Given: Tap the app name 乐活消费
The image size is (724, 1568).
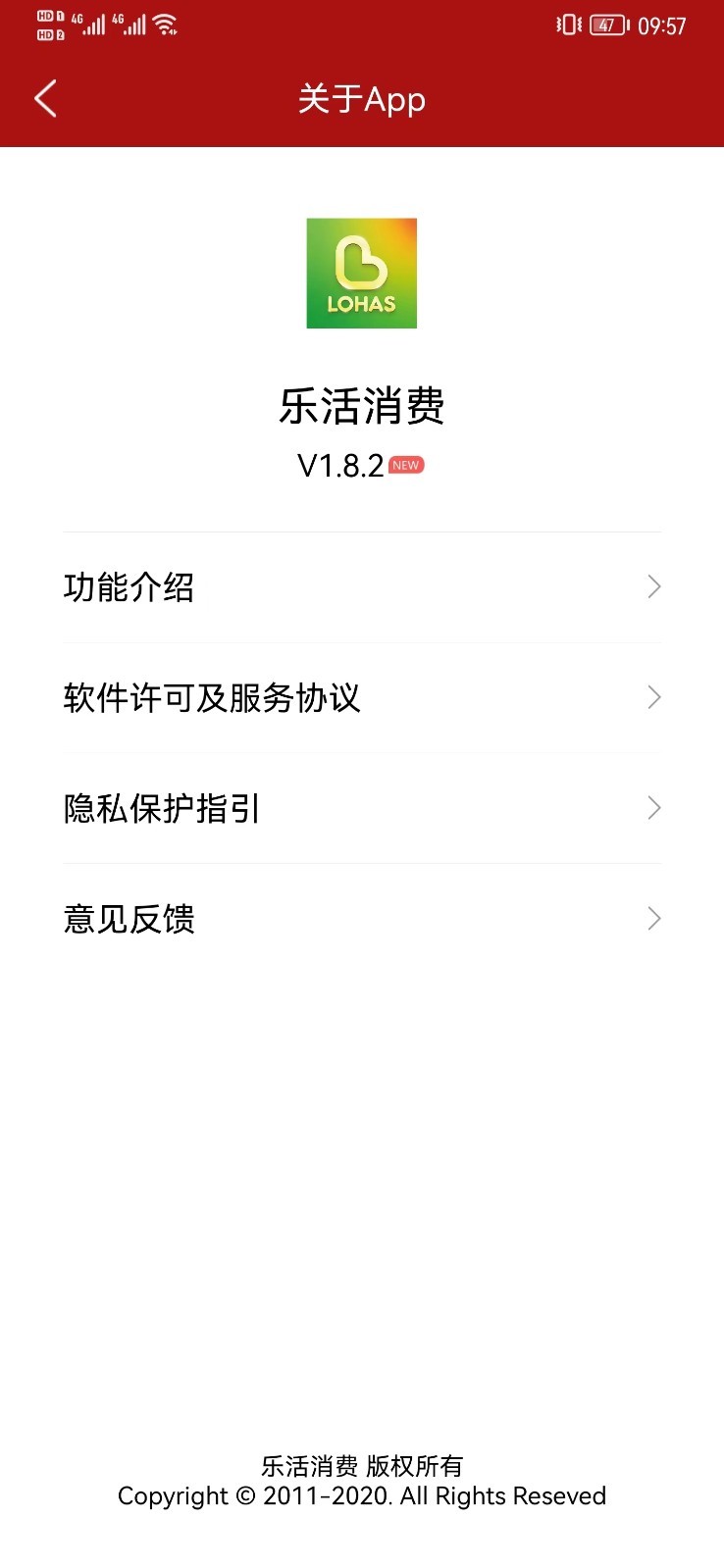Looking at the screenshot, I should [x=362, y=409].
